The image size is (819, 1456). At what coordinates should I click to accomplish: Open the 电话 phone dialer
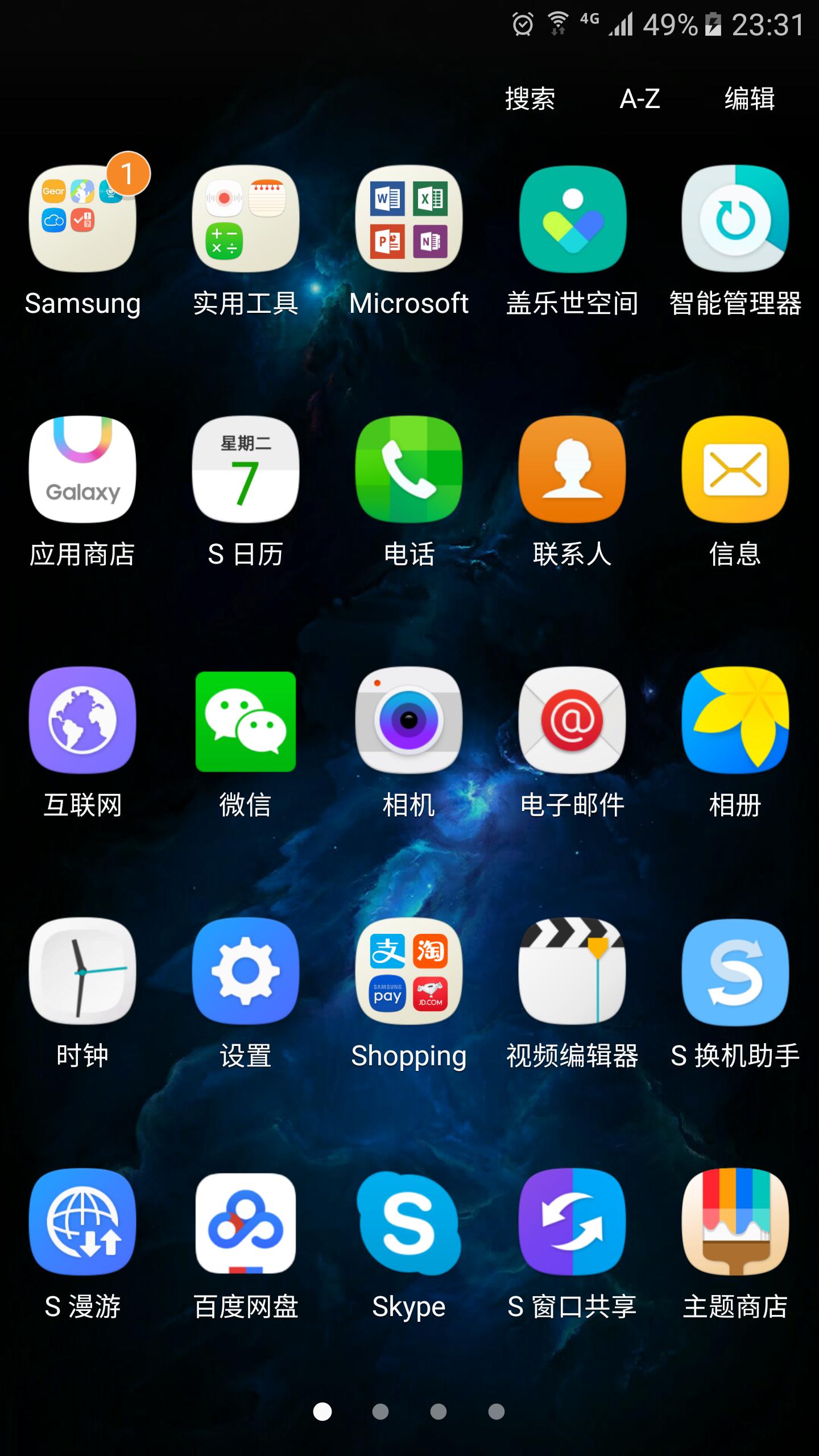[x=409, y=472]
